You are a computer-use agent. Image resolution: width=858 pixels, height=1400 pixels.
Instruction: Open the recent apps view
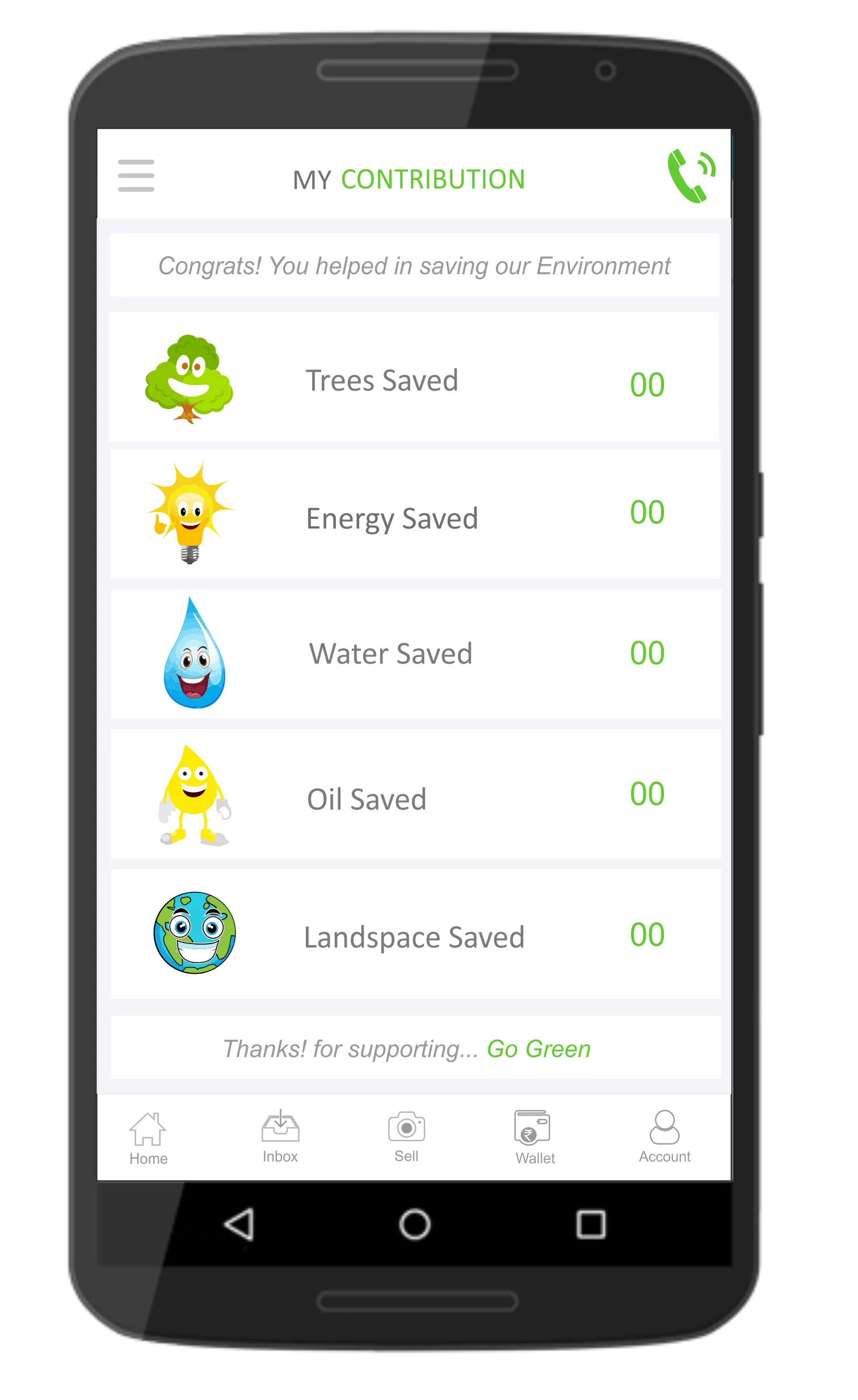click(x=591, y=1225)
